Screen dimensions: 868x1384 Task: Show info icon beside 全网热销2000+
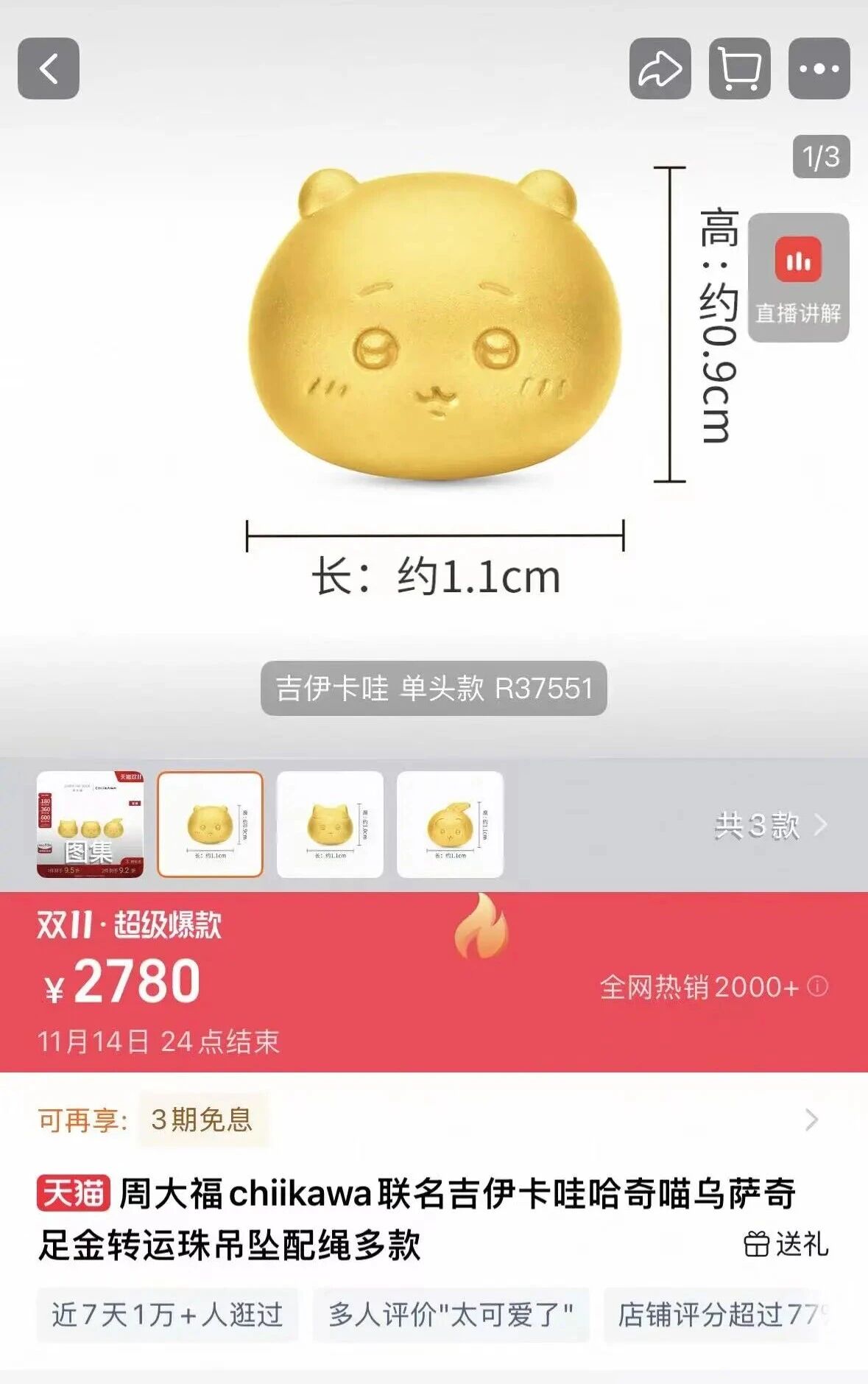click(x=818, y=986)
